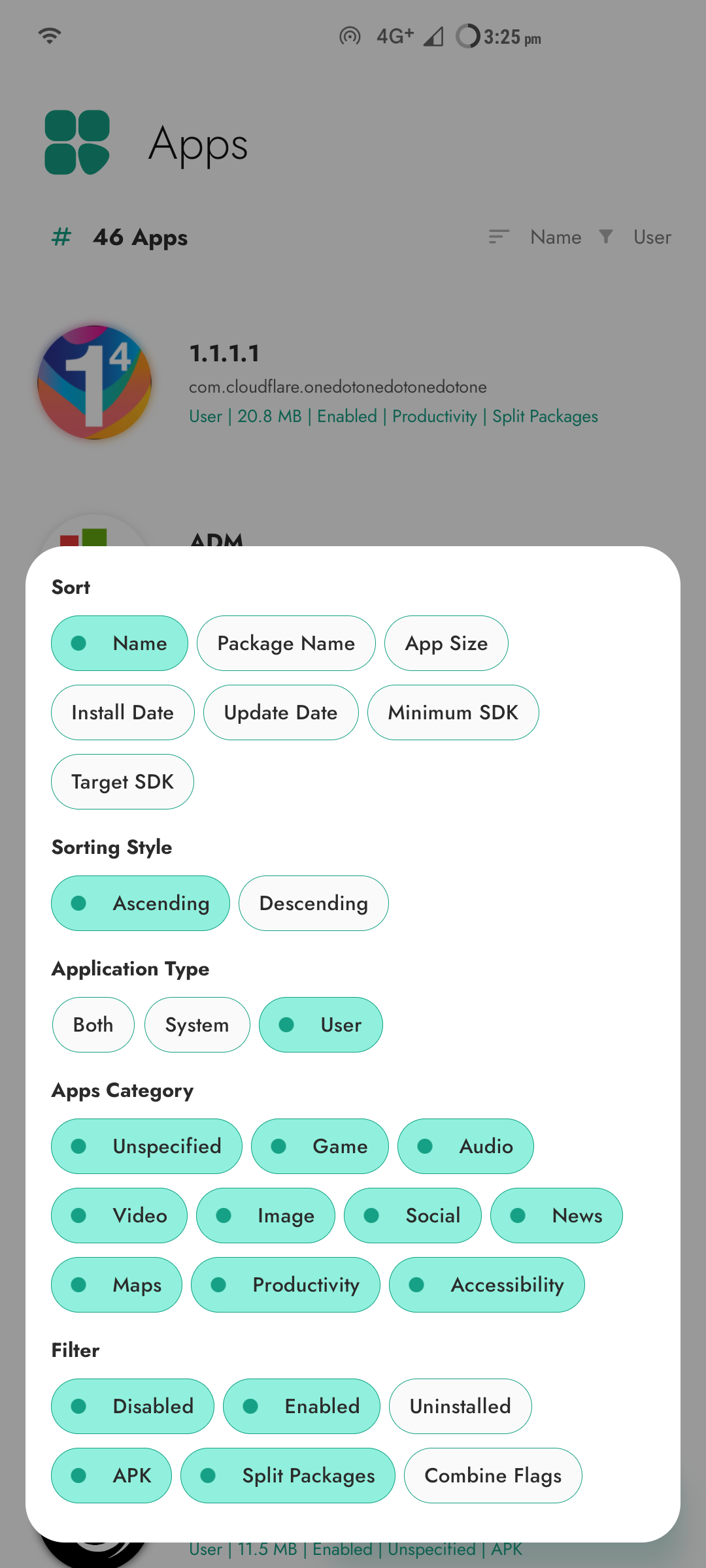Toggle the Unspecified category chip
Screen dimensions: 706x1568
point(146,1146)
